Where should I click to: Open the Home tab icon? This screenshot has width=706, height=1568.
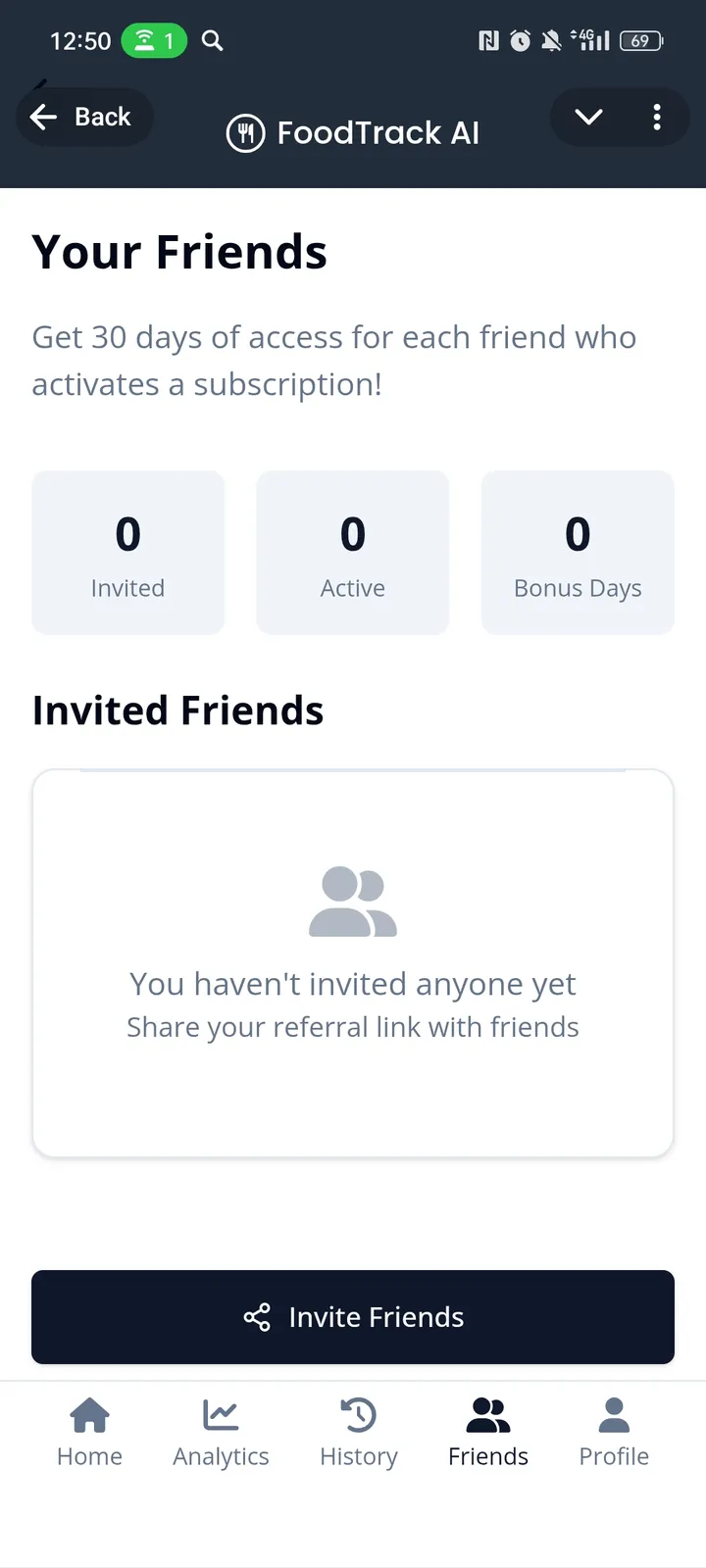89,1412
